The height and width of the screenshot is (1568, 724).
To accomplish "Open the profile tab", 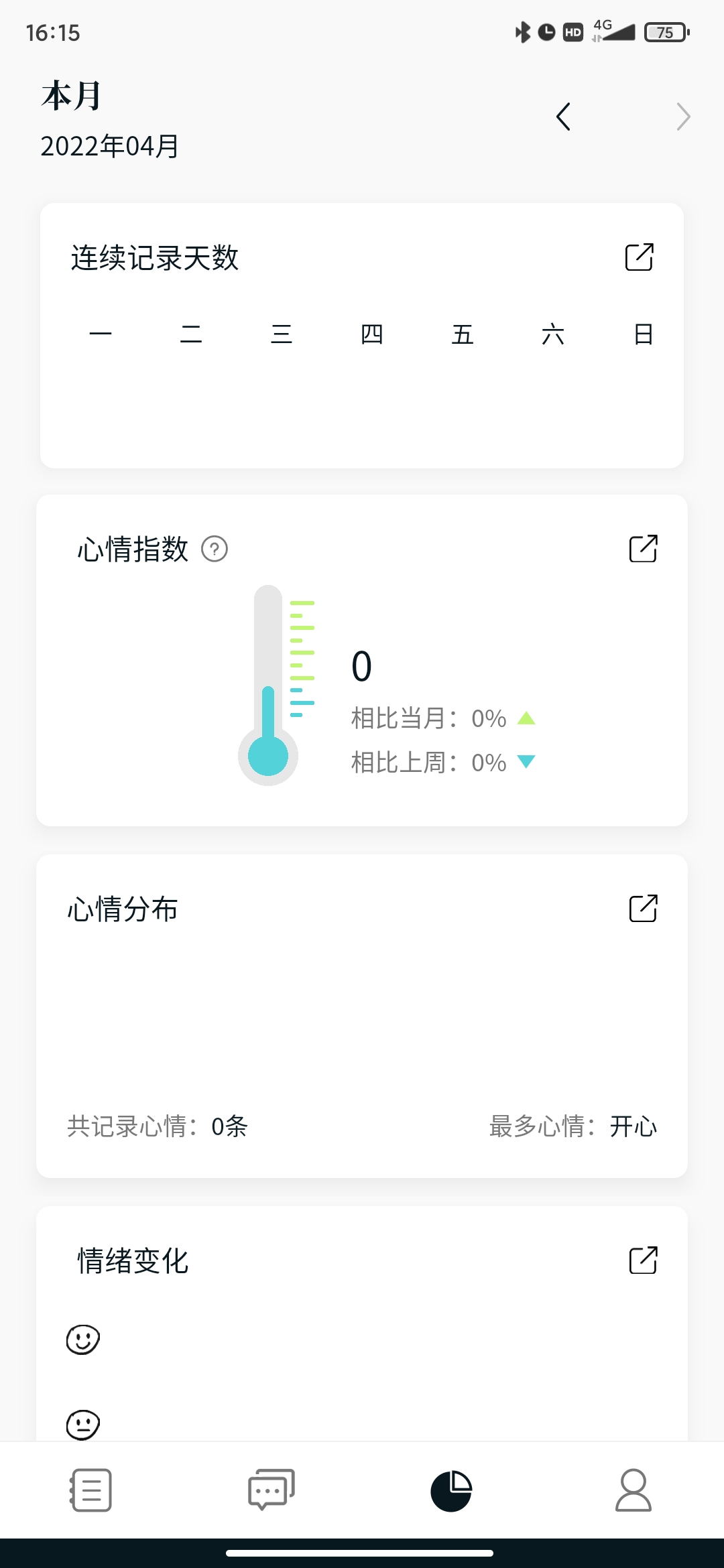I will 633,1490.
